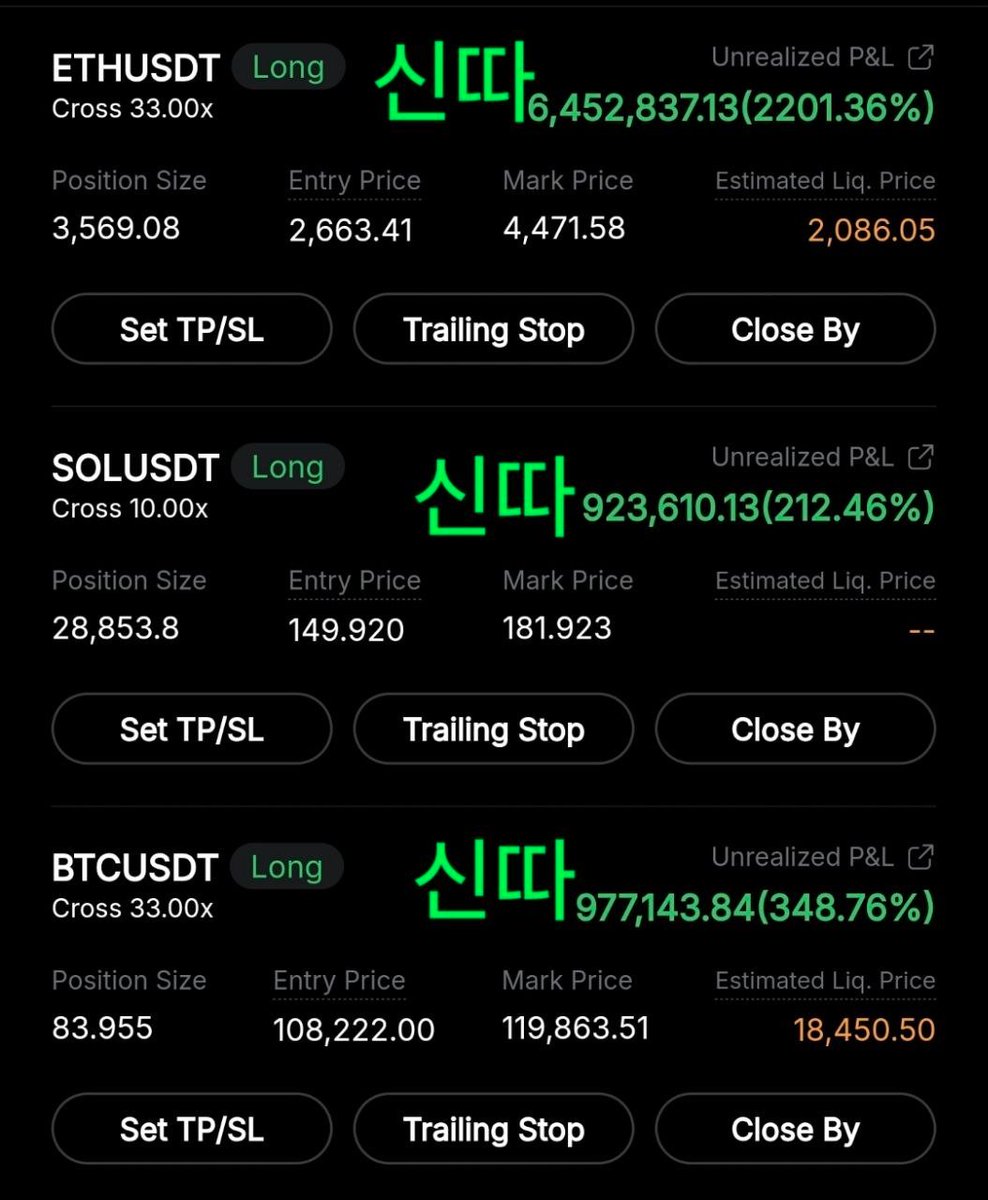Viewport: 988px width, 1200px height.
Task: Tap Close By on the BTCUSDT position
Action: (x=795, y=1129)
